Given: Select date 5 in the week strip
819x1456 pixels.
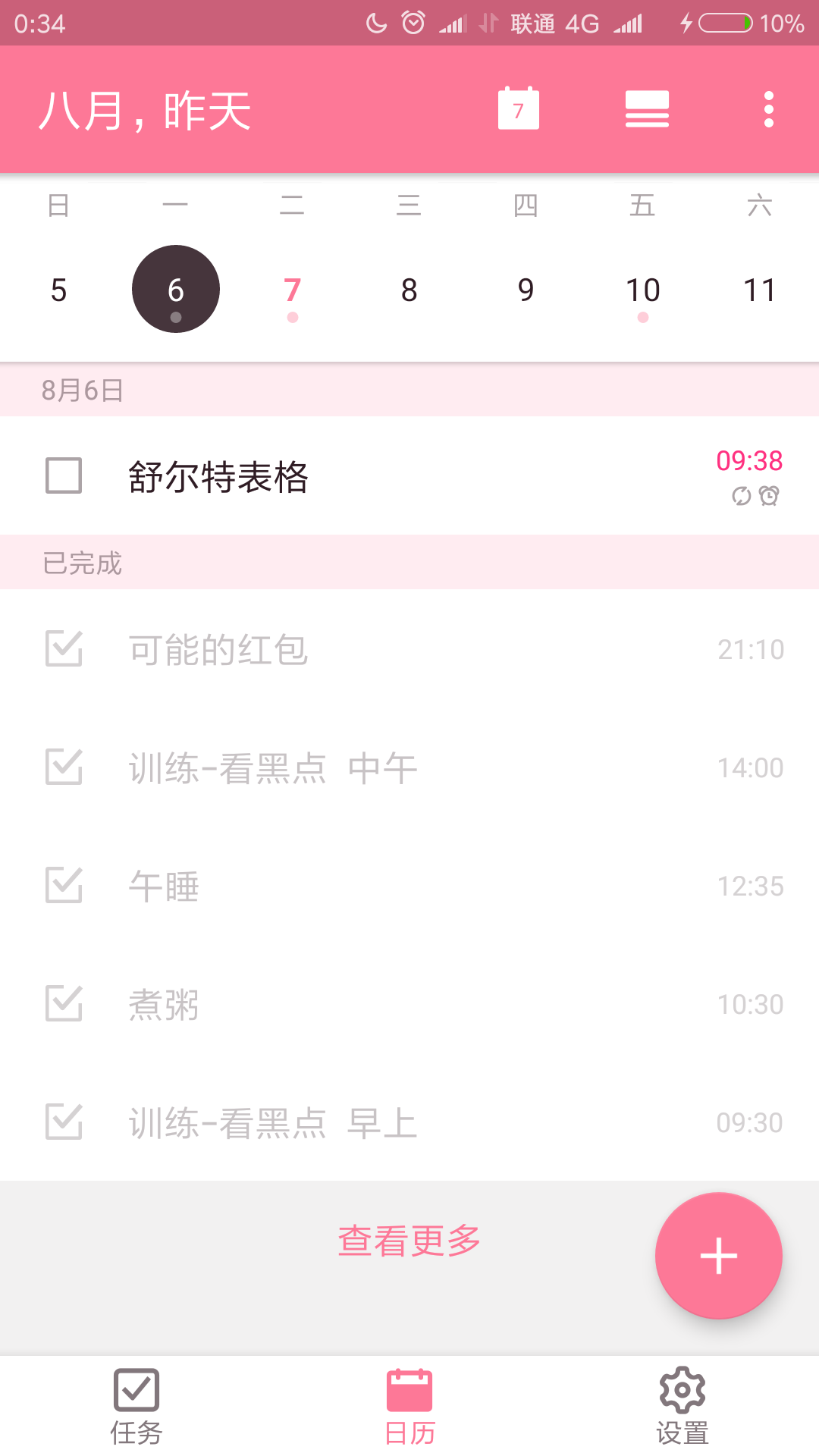Looking at the screenshot, I should click(59, 290).
